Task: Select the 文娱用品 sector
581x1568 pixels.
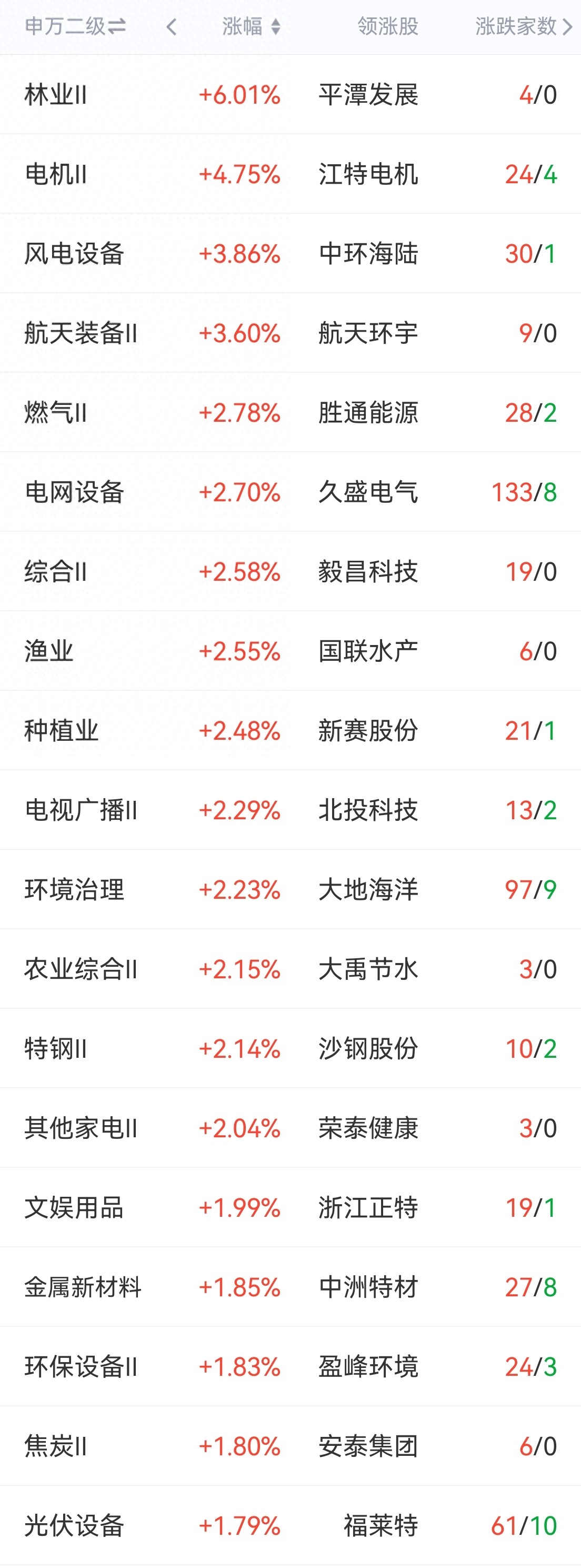Action: (290, 1208)
